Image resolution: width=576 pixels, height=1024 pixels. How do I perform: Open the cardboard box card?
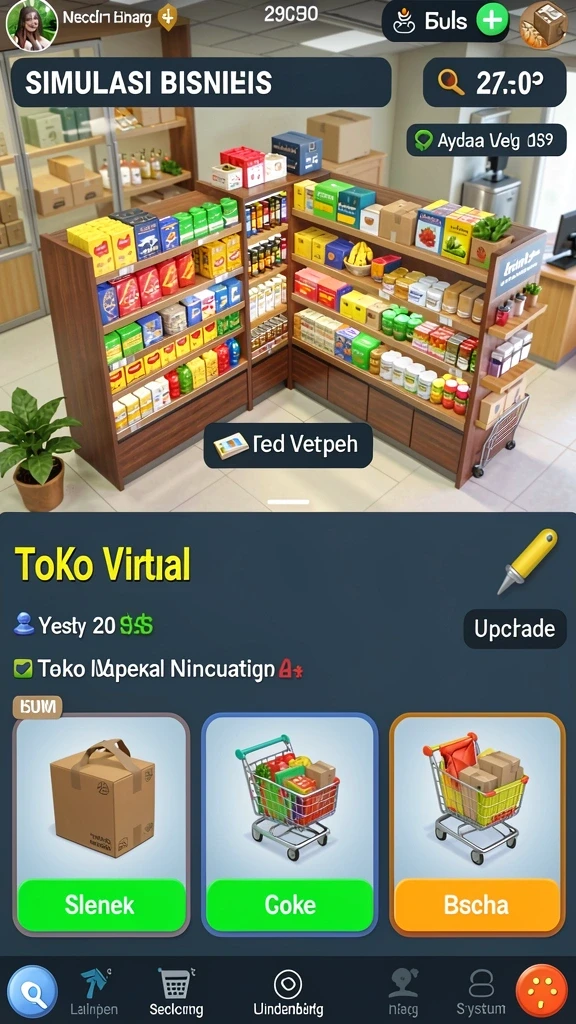tap(102, 825)
